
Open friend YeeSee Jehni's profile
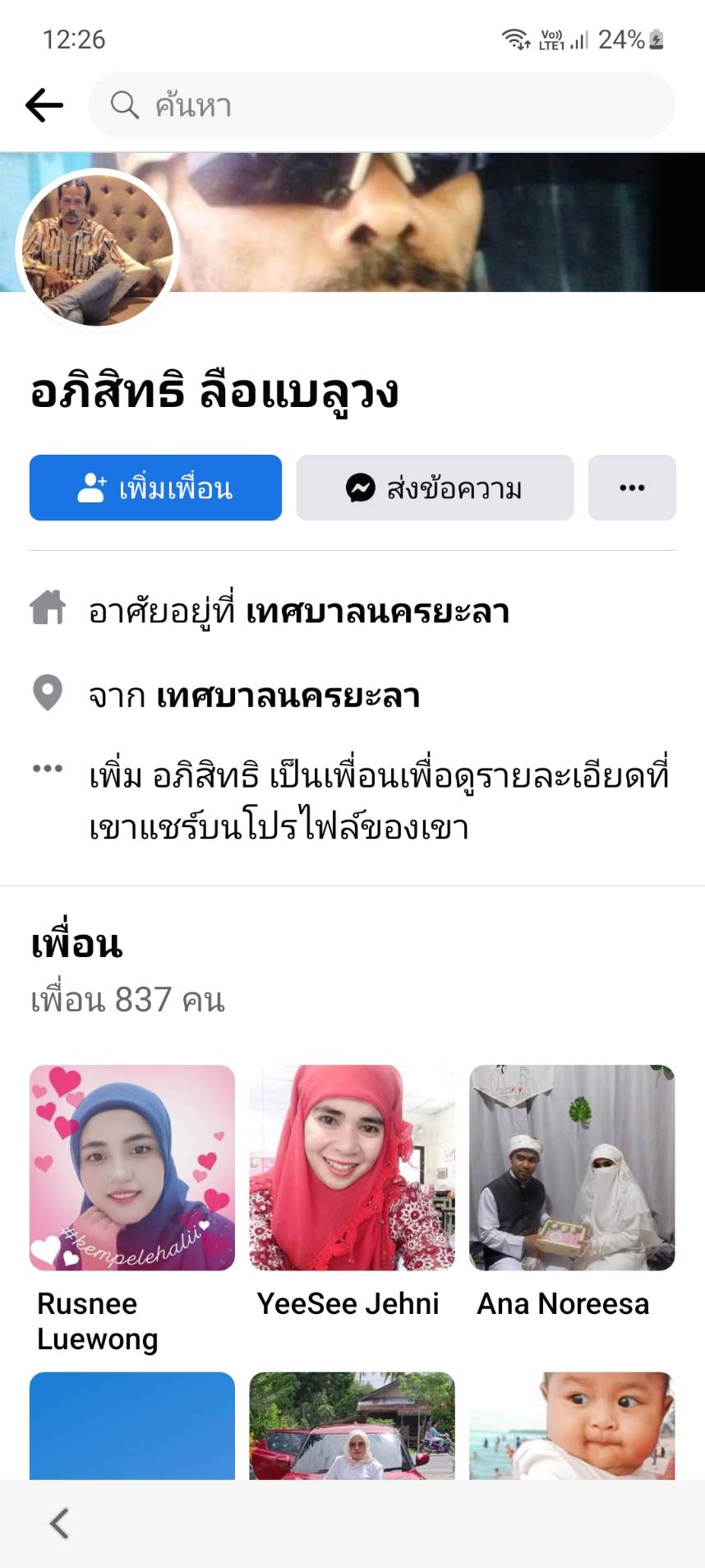352,1168
